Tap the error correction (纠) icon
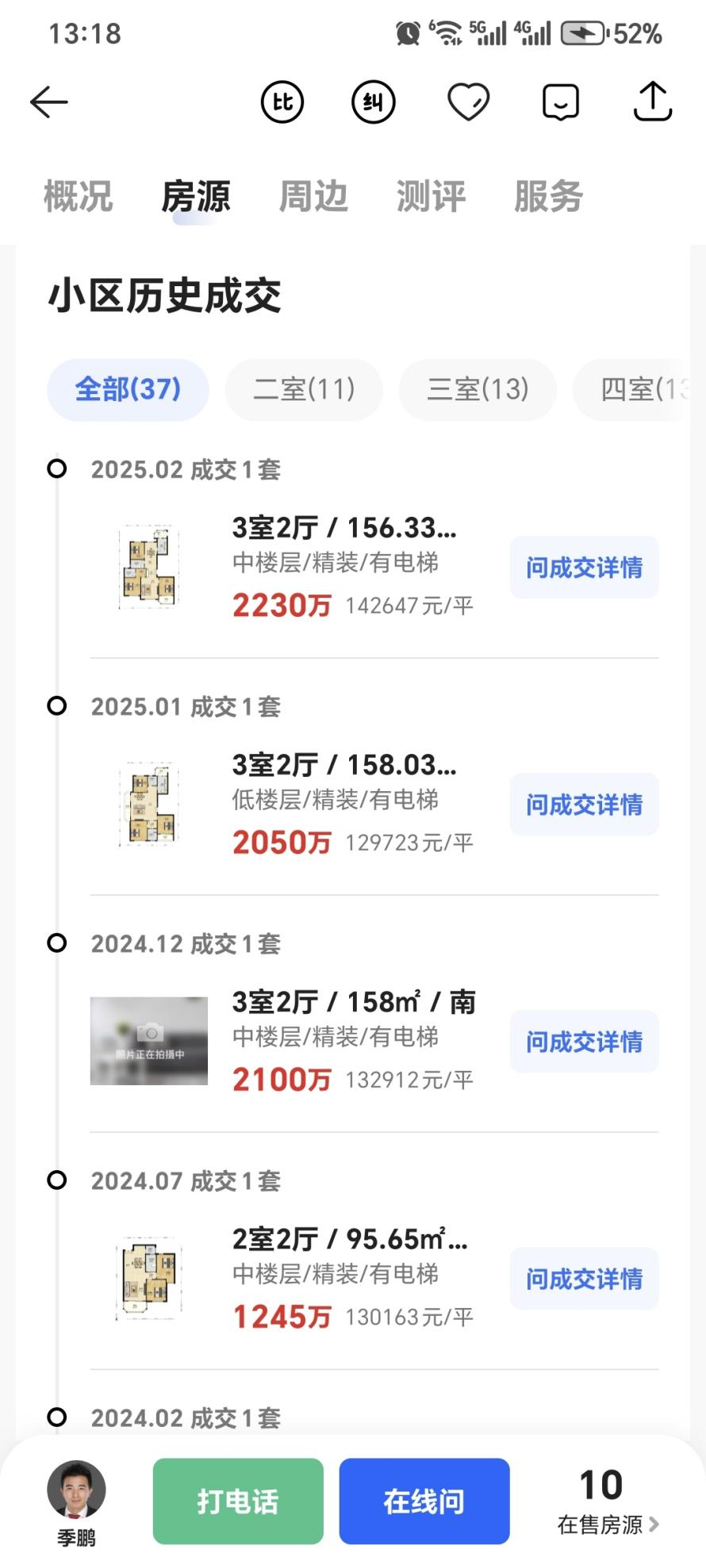 (373, 101)
